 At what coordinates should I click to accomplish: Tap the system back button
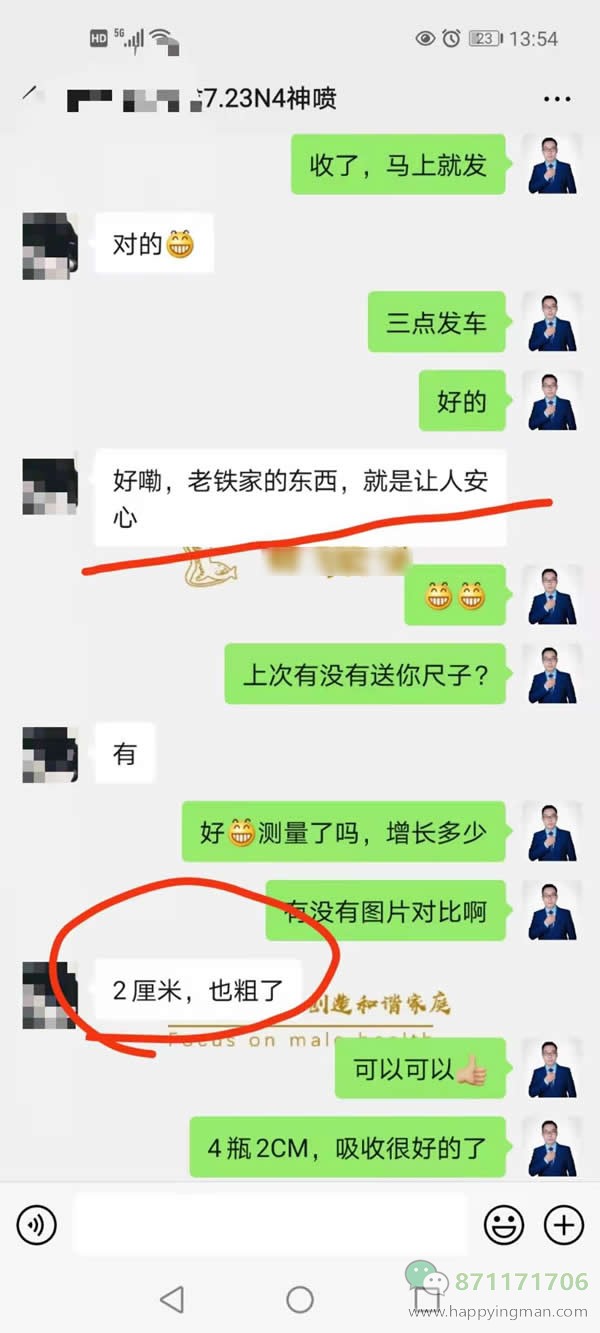[x=172, y=1299]
